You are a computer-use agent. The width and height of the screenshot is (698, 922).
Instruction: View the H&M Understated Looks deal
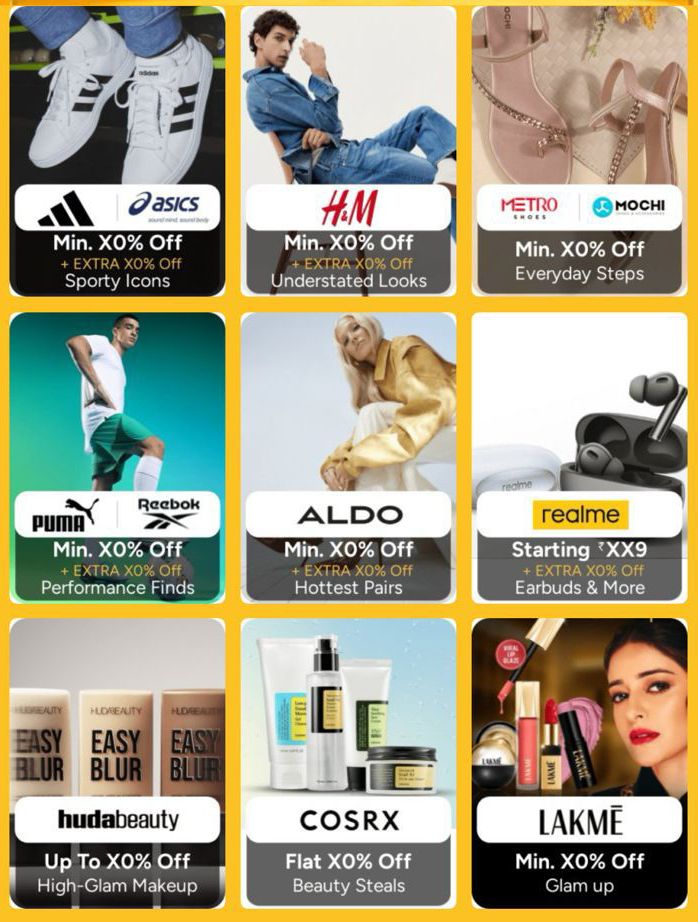(x=348, y=152)
